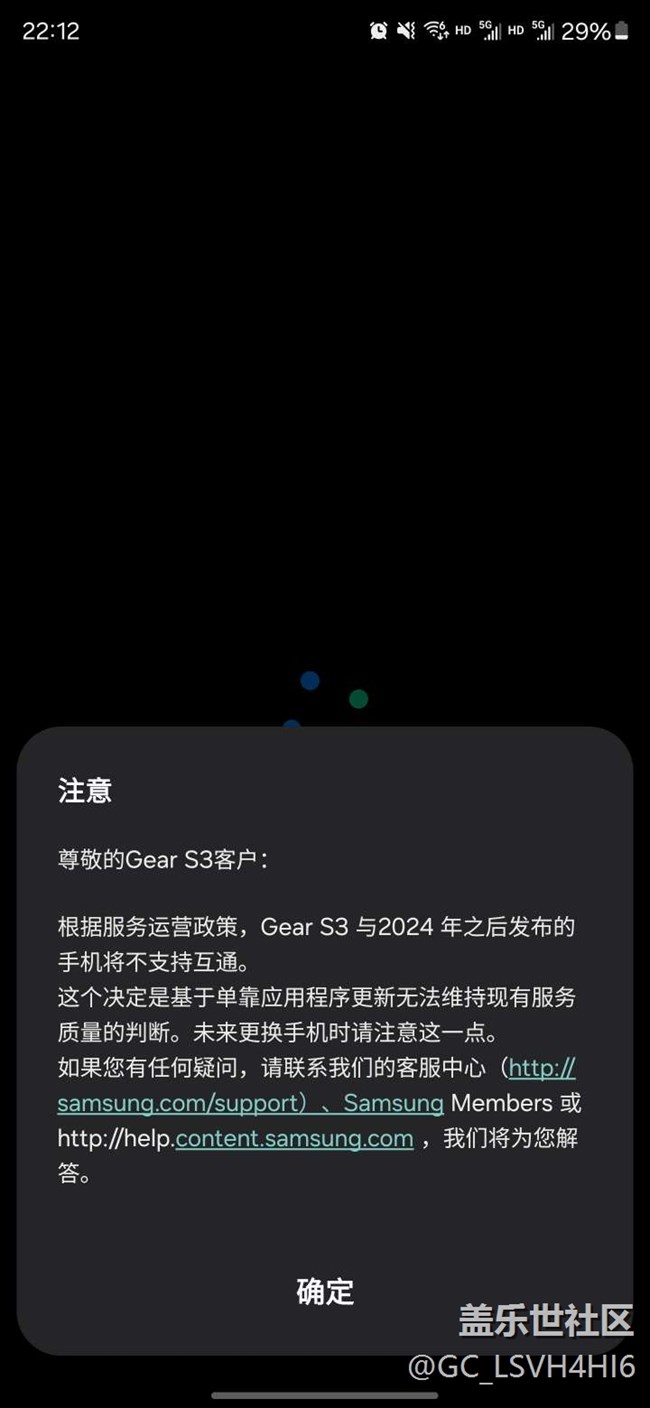Open the samsung.com/support link
The width and height of the screenshot is (650, 1408).
(178, 1103)
